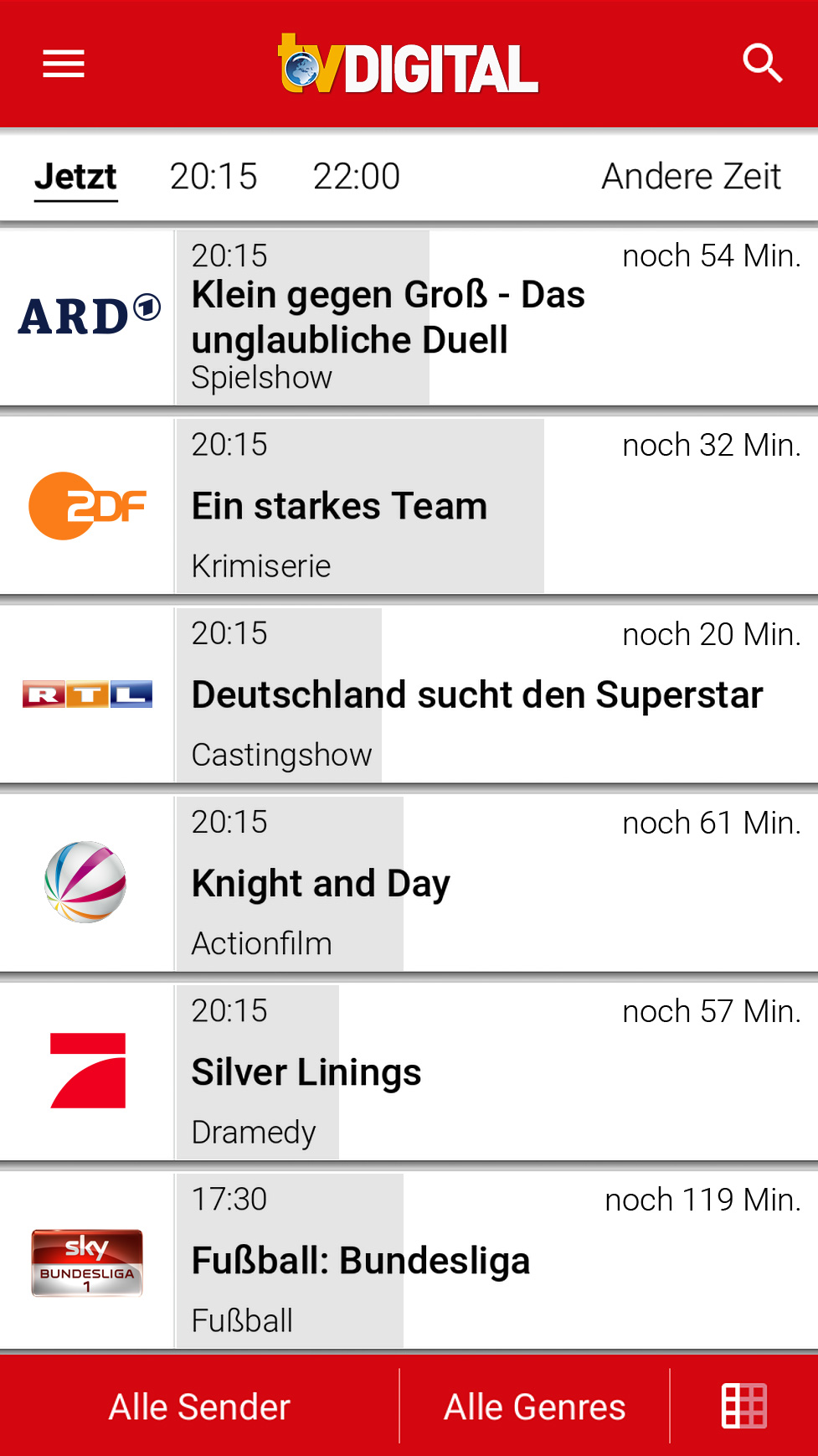
Task: Switch to the 22:00 tab
Action: 358,176
